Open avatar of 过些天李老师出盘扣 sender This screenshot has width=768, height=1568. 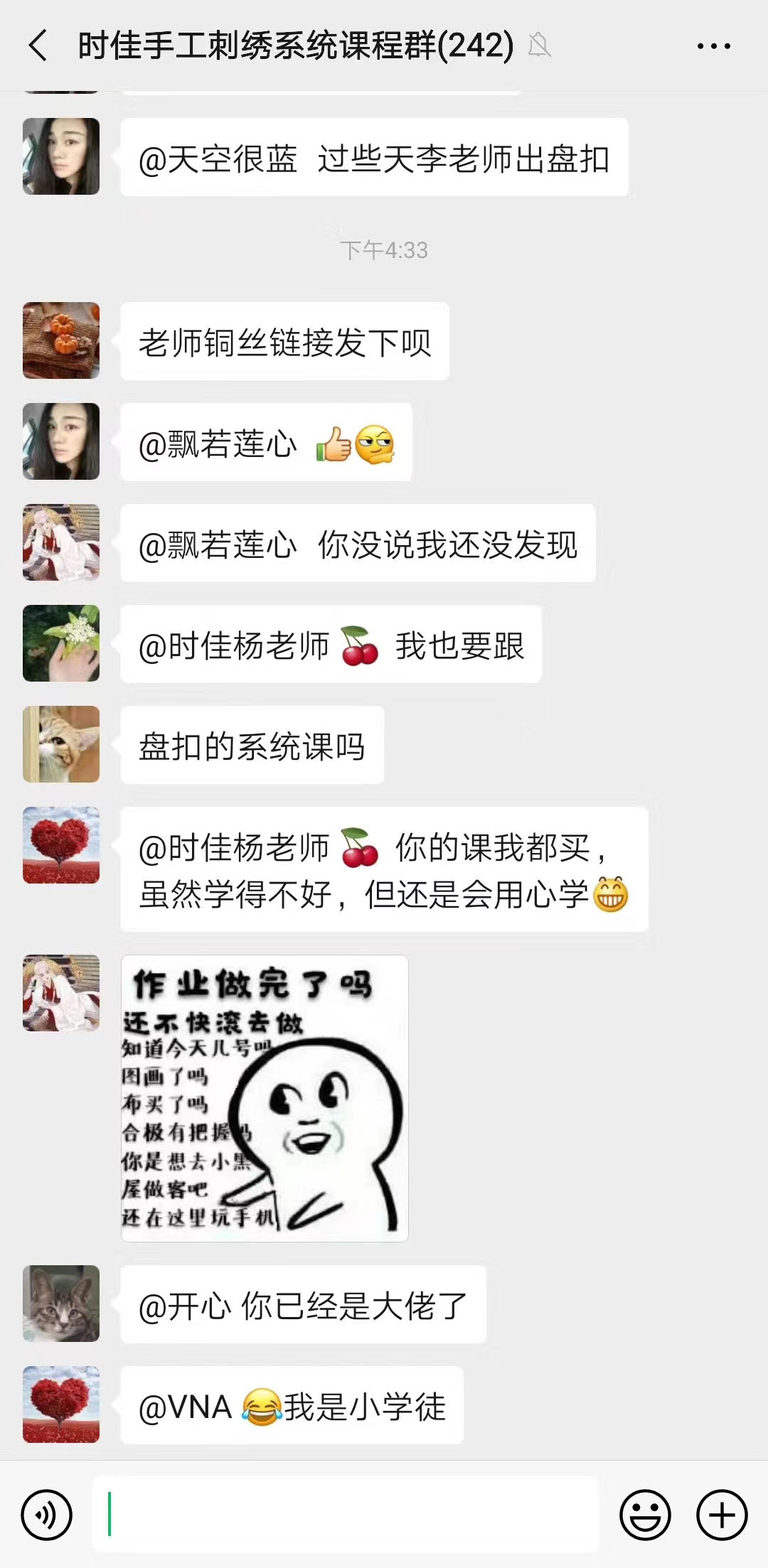click(x=61, y=156)
